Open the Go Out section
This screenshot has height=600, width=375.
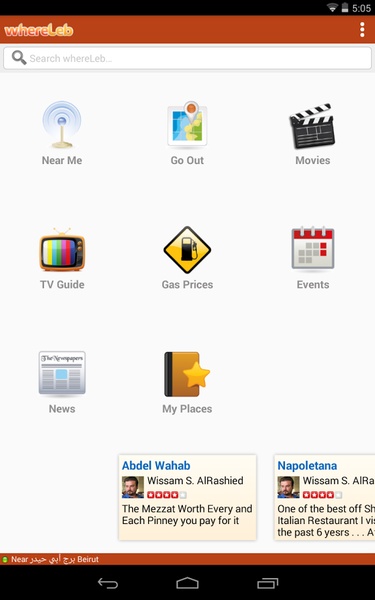(x=187, y=133)
